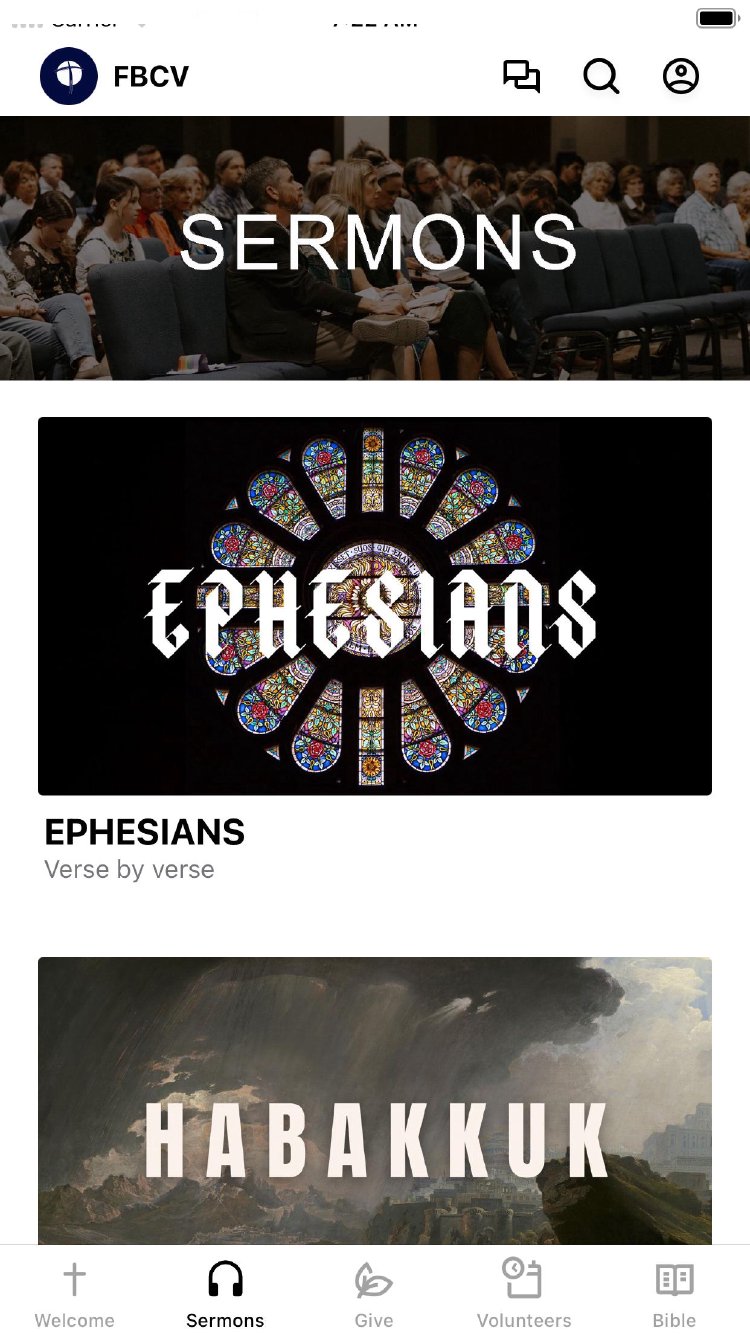Go to the Give tab
Viewport: 750px width, 1334px height.
coord(374,1293)
